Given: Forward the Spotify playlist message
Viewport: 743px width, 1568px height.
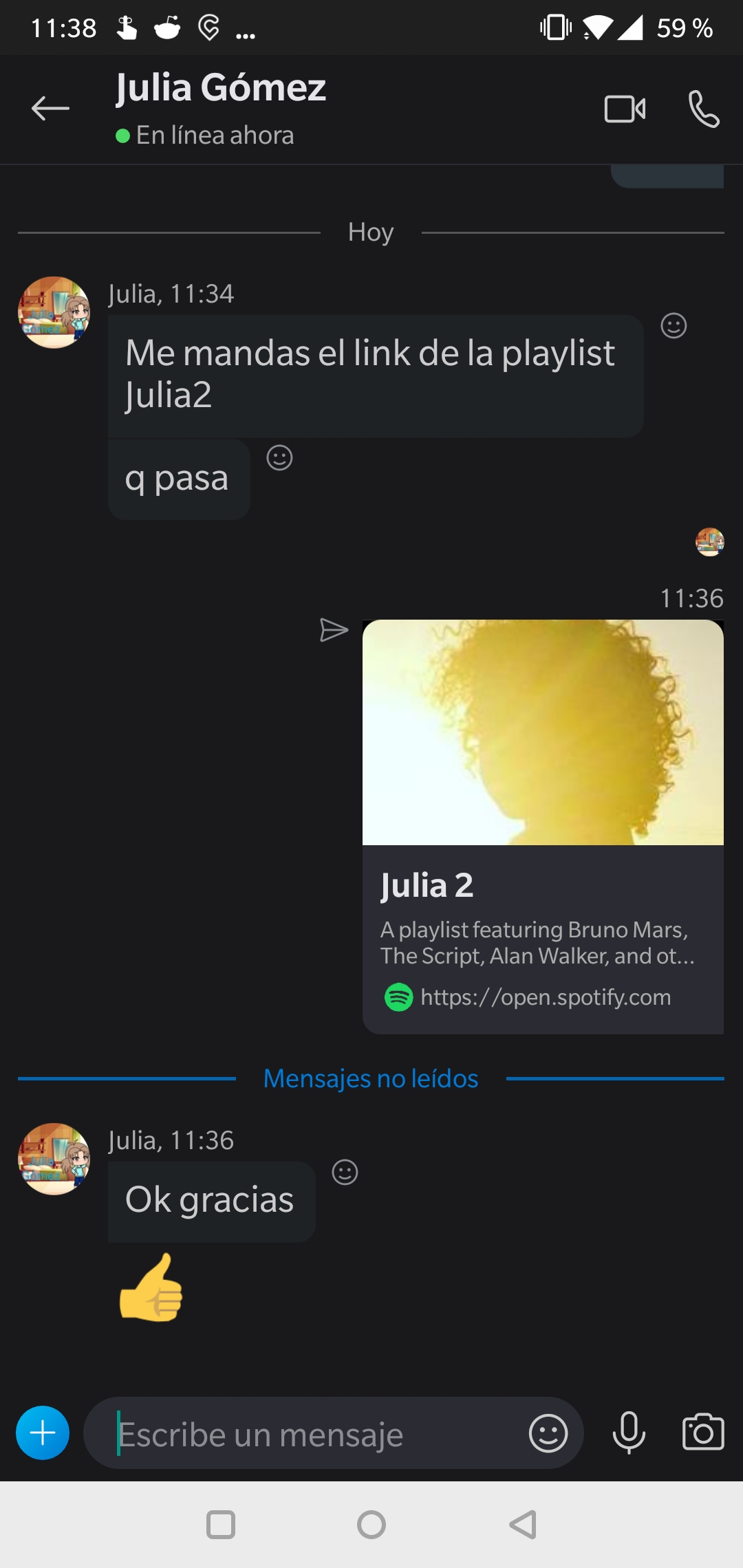Looking at the screenshot, I should [x=334, y=630].
